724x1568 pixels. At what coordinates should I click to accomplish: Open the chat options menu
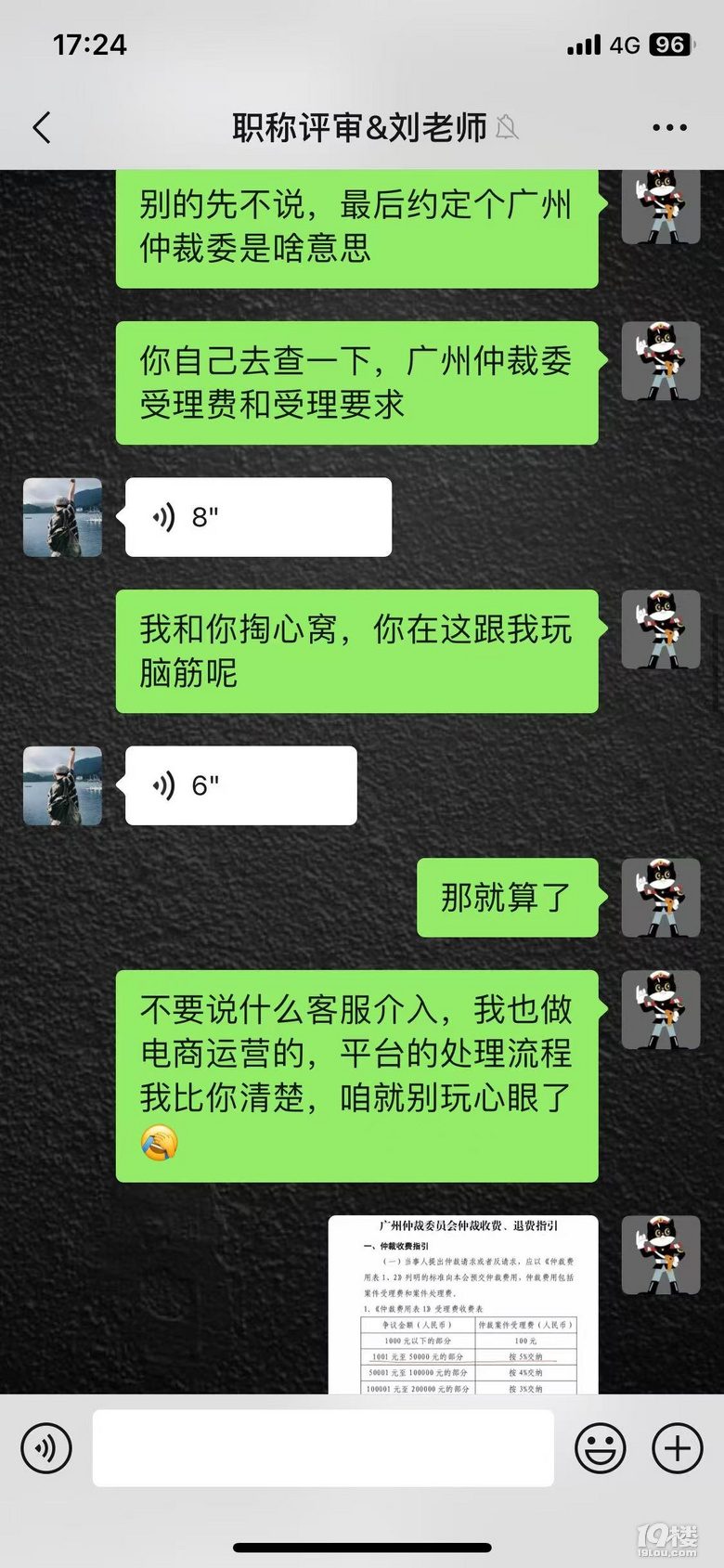click(669, 127)
